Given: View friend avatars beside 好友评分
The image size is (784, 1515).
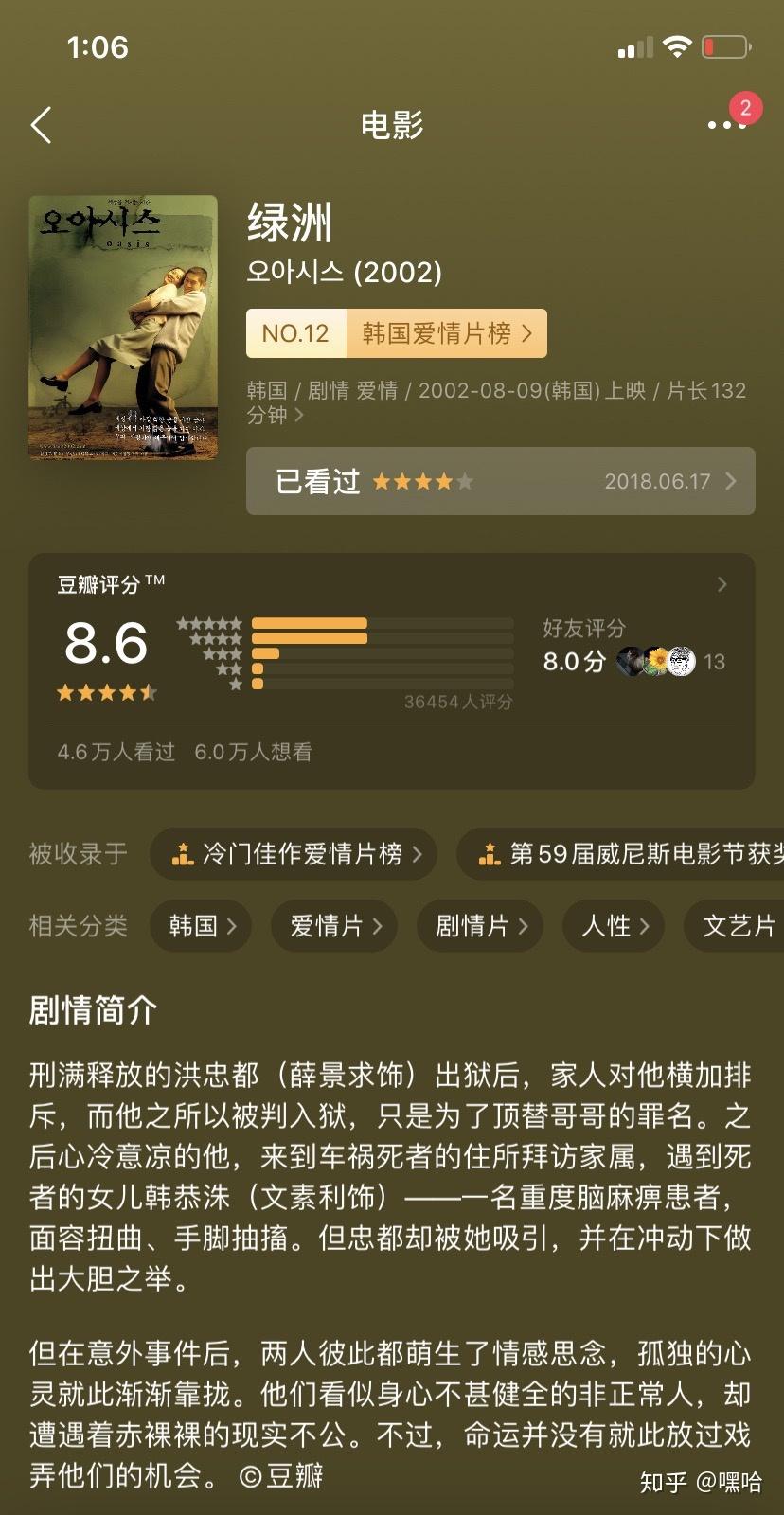Looking at the screenshot, I should (x=655, y=662).
